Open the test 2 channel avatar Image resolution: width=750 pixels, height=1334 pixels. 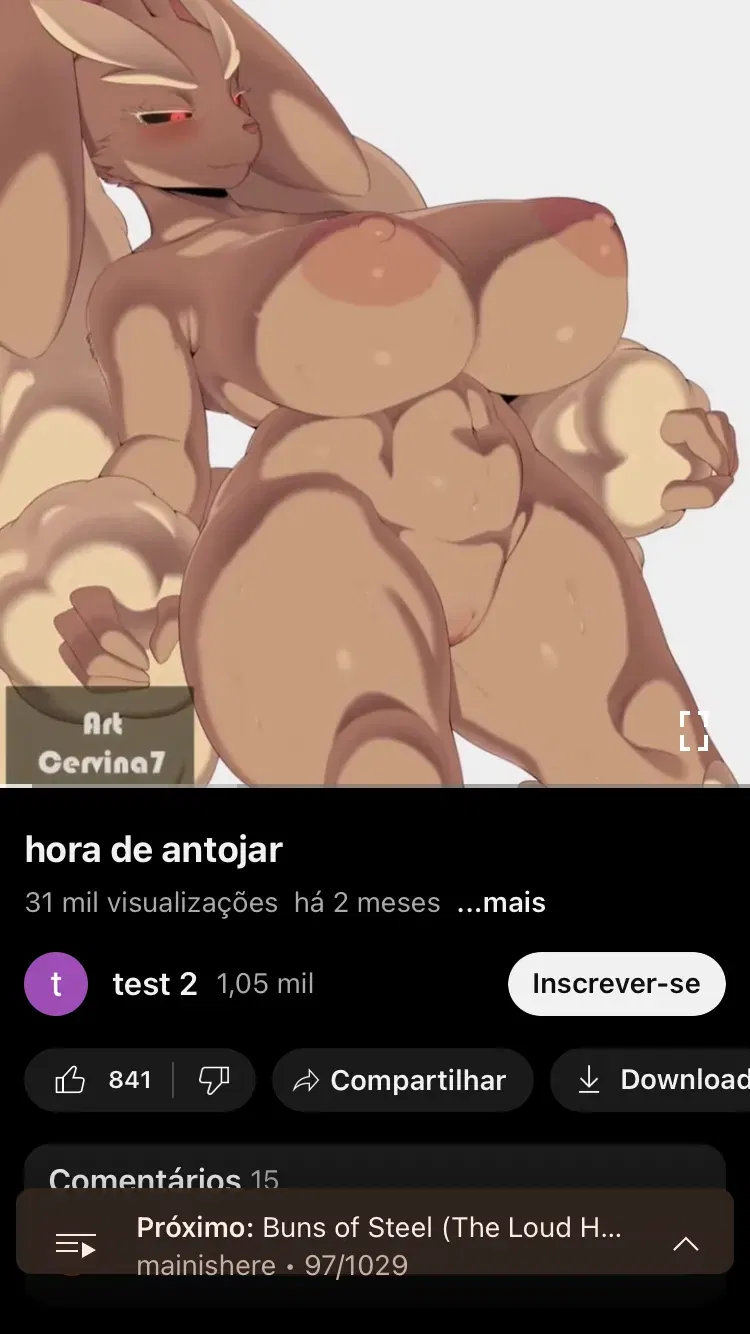pos(56,984)
